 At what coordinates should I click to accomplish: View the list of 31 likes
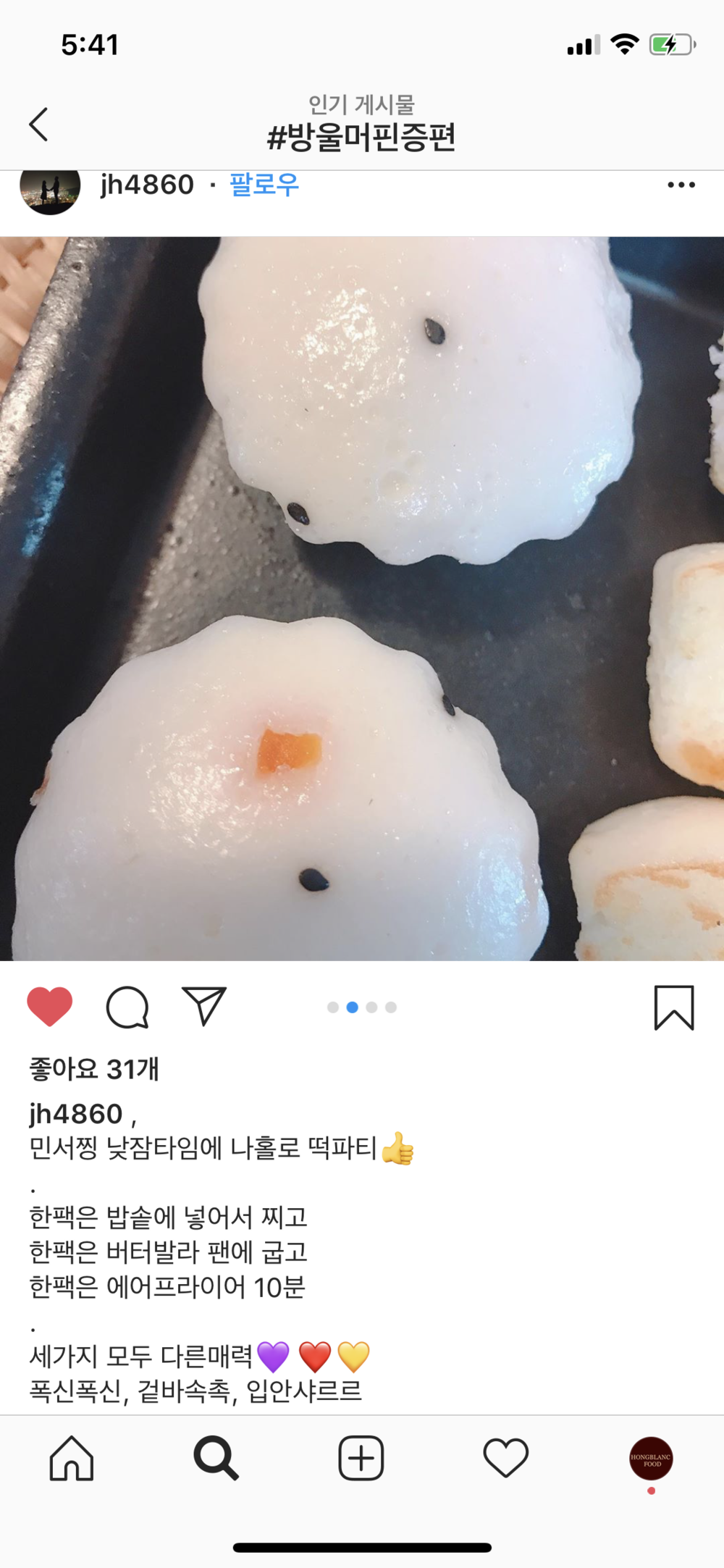pyautogui.click(x=94, y=1069)
